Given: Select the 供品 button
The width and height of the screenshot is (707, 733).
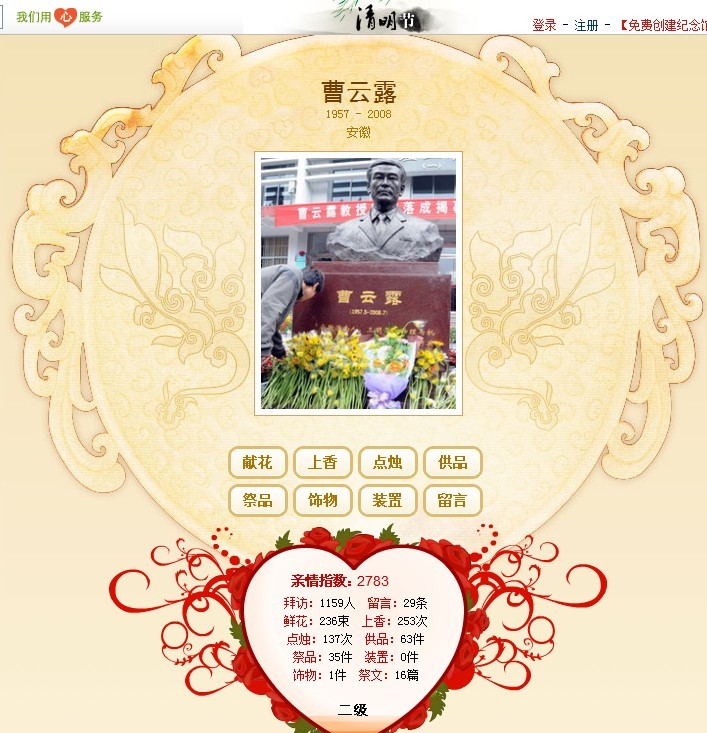Looking at the screenshot, I should 453,462.
